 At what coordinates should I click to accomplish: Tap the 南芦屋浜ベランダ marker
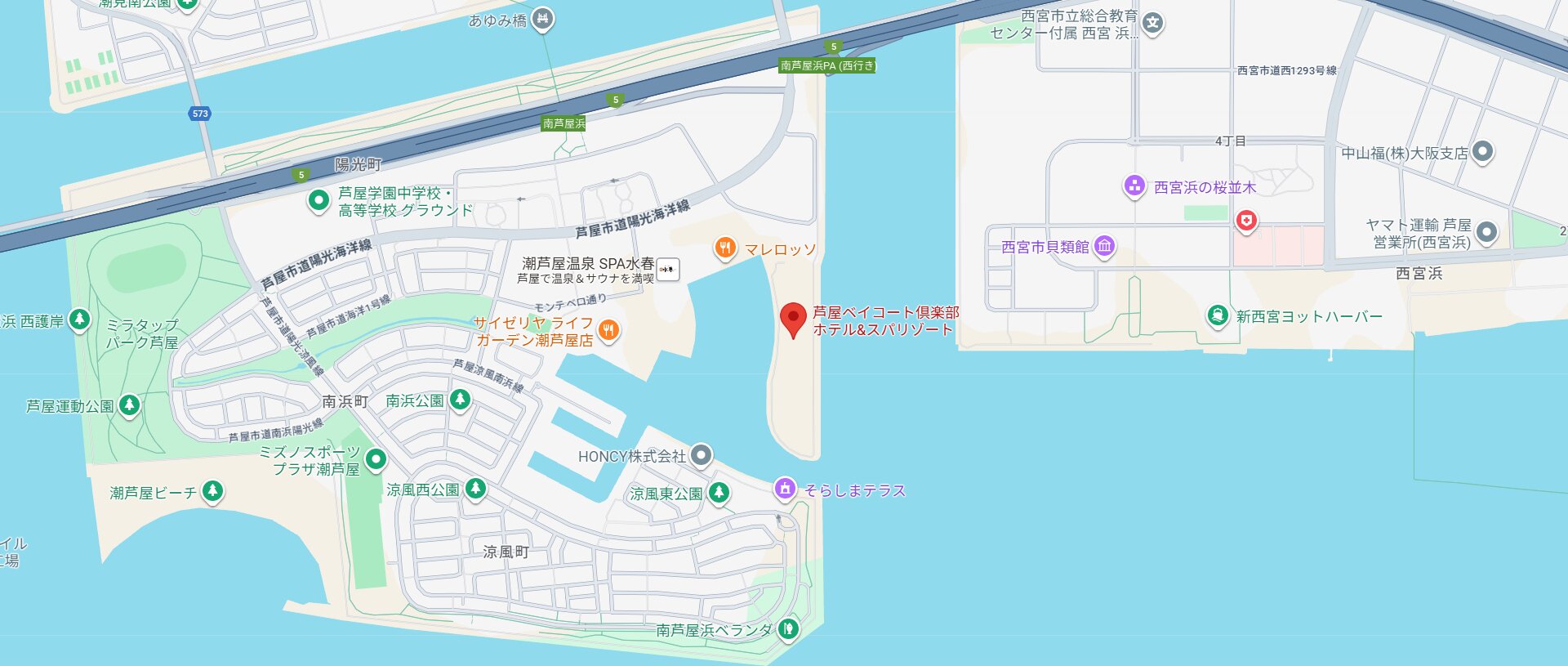point(788,628)
